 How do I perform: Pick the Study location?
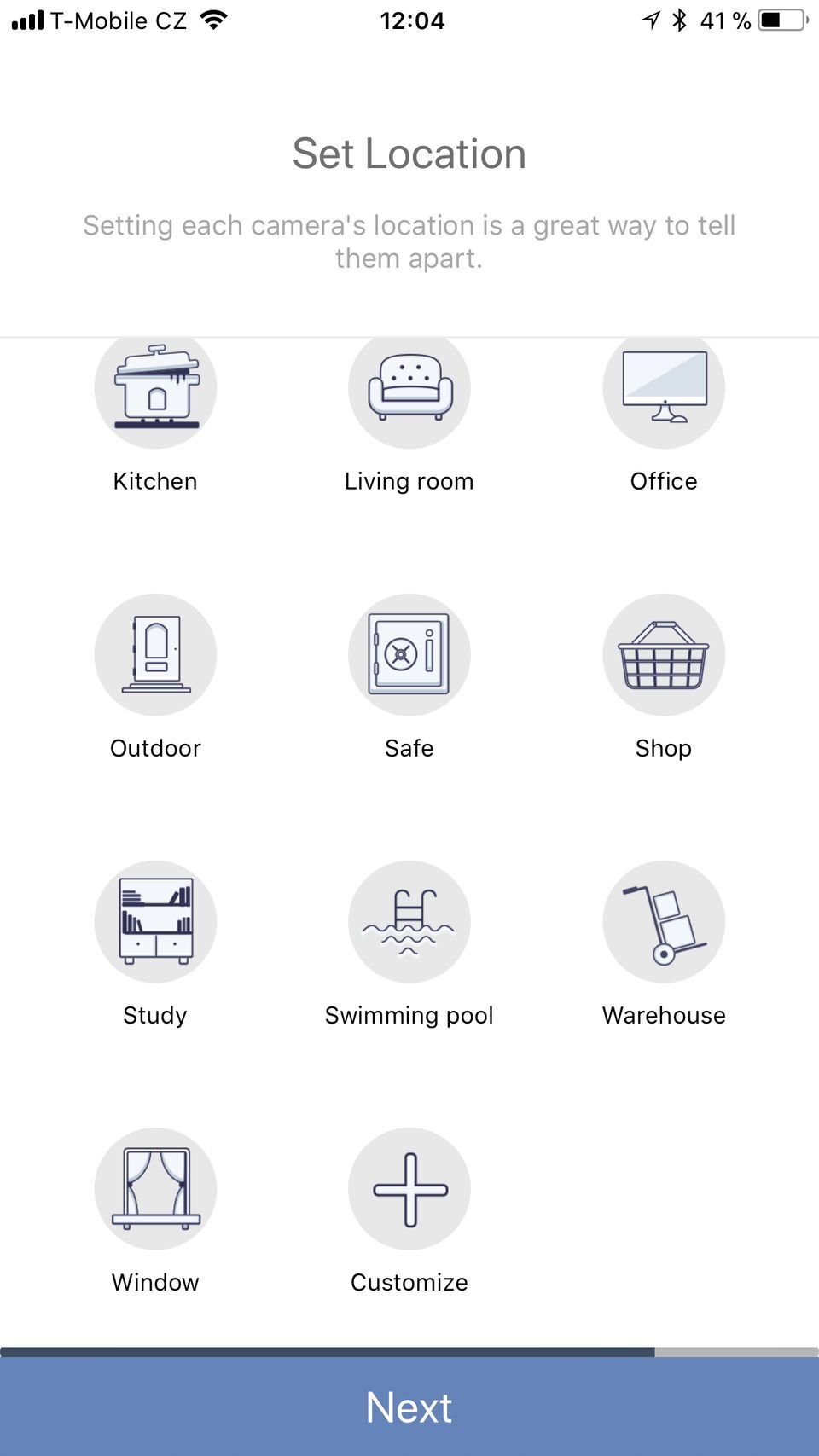155,922
